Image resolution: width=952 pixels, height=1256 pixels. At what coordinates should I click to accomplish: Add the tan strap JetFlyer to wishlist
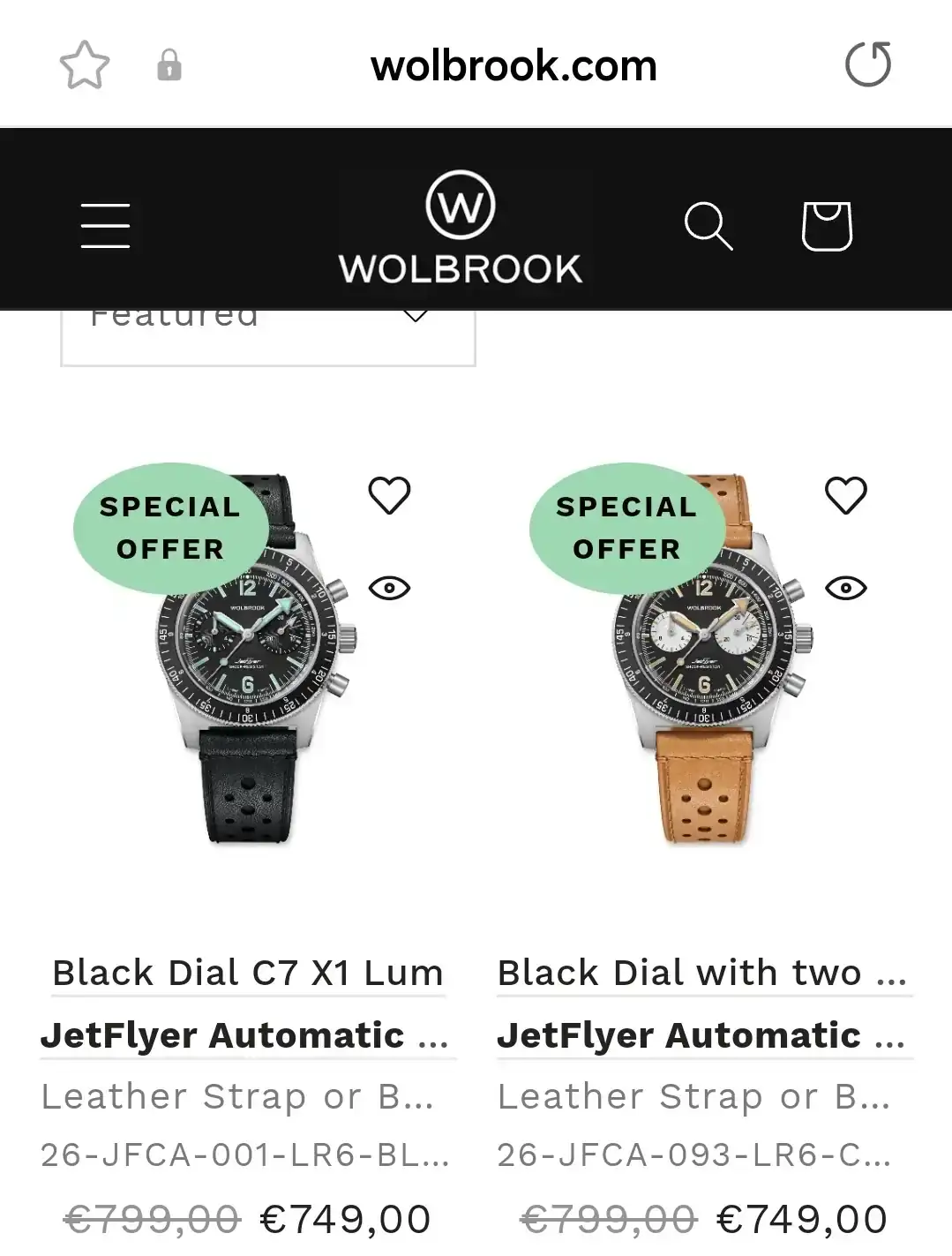coord(846,498)
